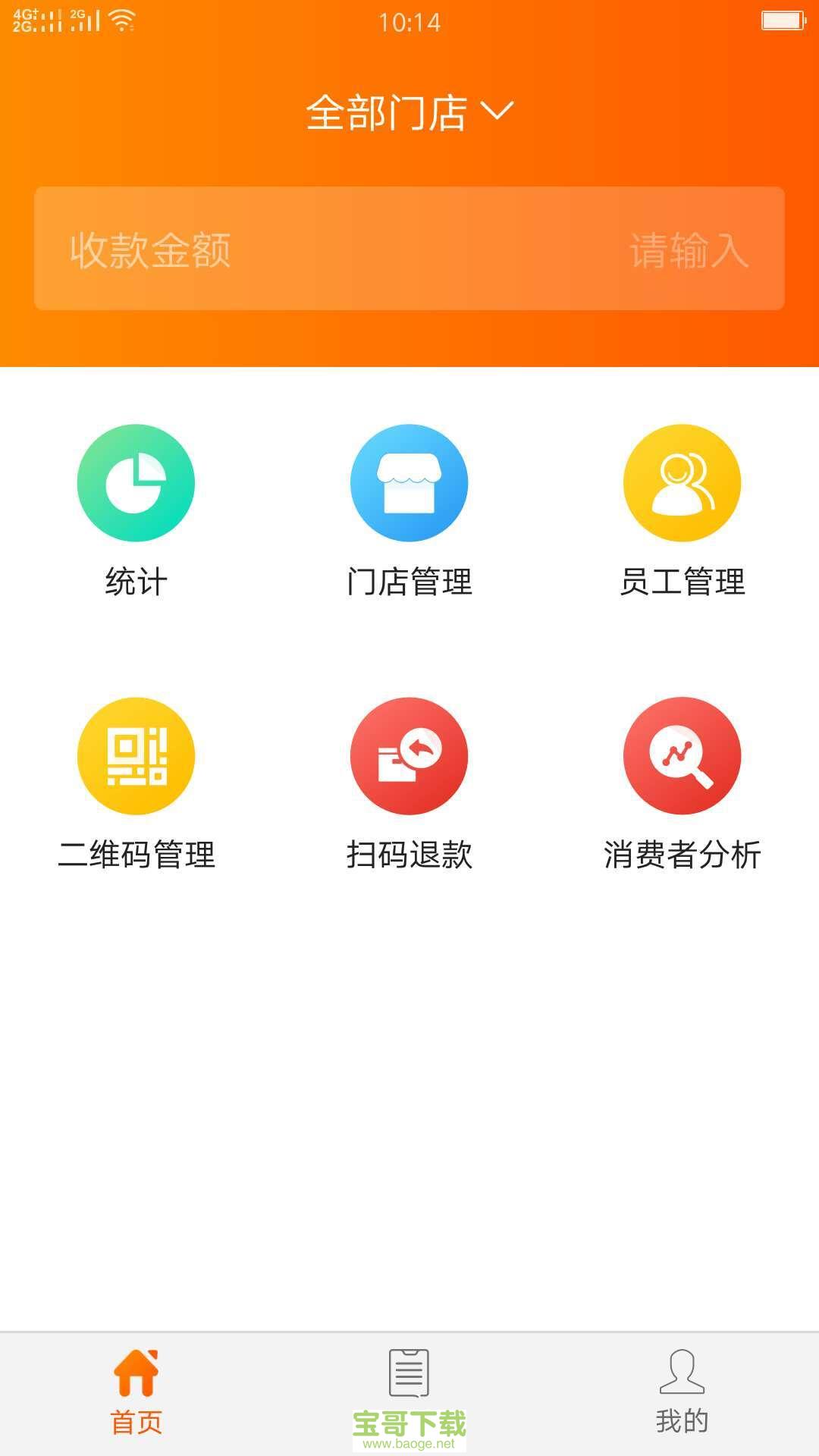Open 消费者分析 analysis magnifier icon
Image resolution: width=819 pixels, height=1456 pixels.
[x=682, y=756]
